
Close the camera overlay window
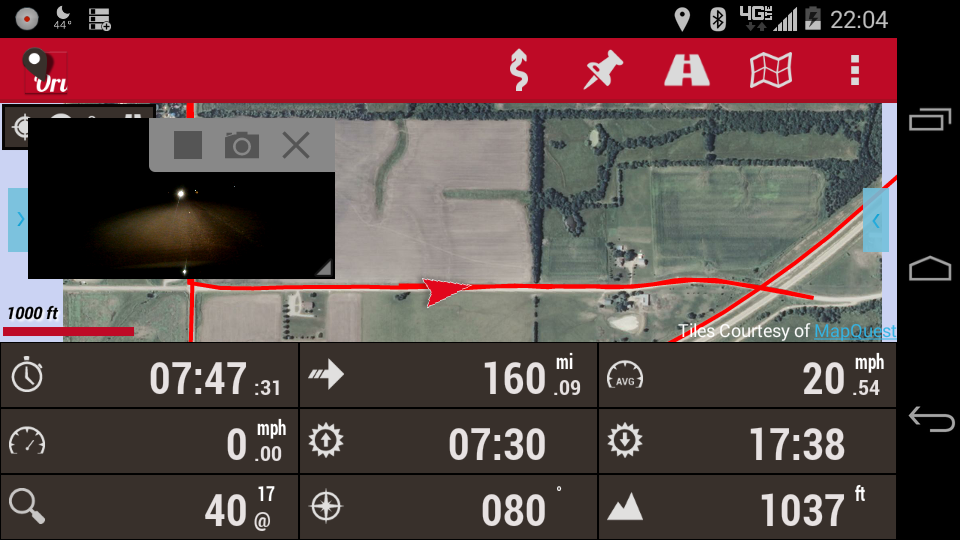(x=296, y=146)
